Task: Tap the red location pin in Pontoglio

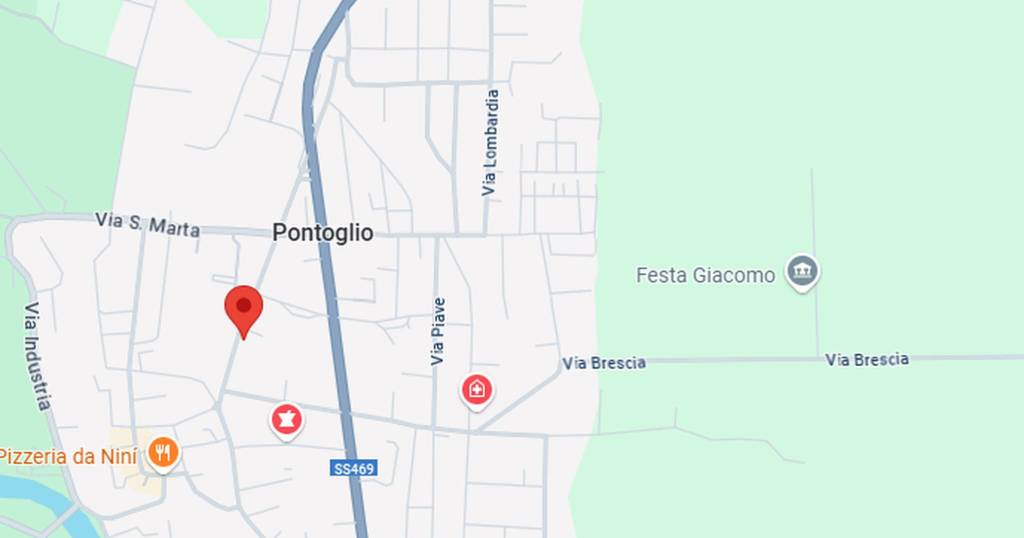Action: click(x=243, y=308)
